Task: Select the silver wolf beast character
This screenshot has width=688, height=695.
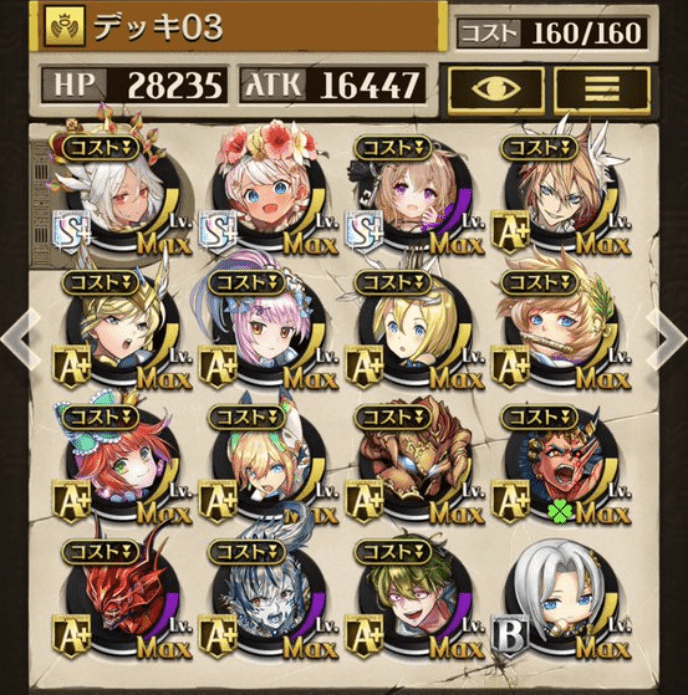Action: coord(260,600)
